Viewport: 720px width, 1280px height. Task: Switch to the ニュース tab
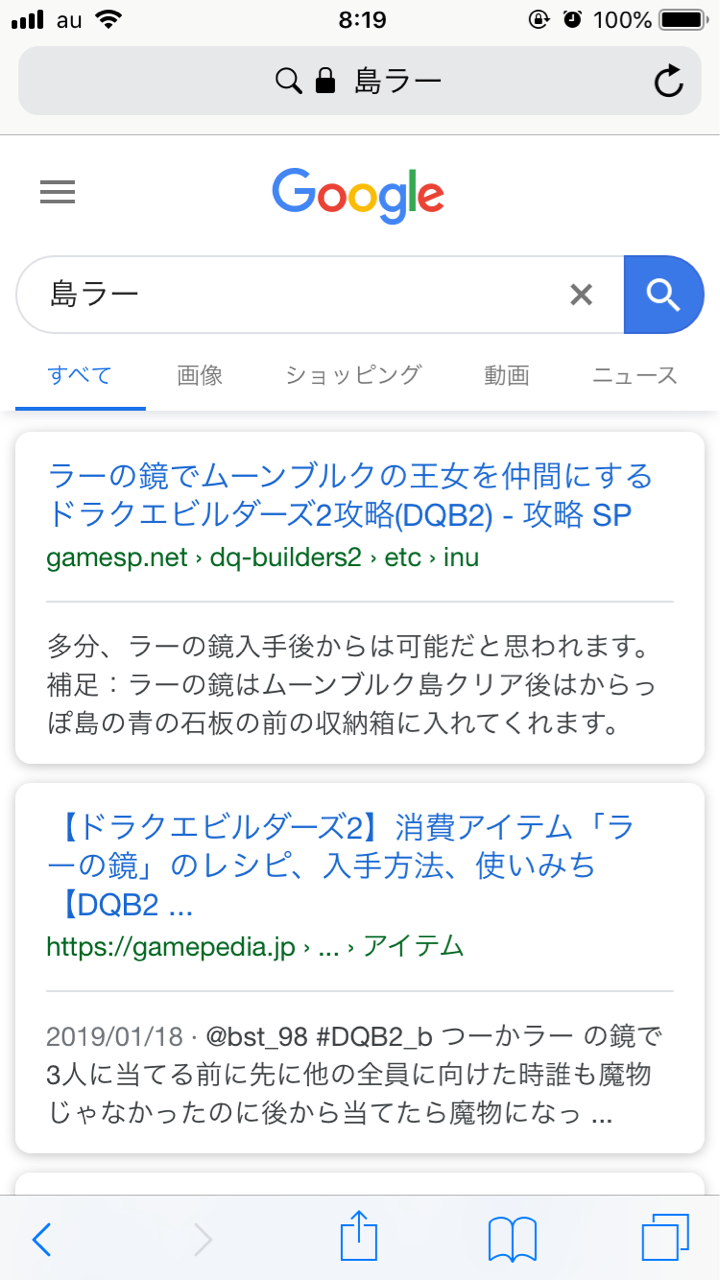pos(635,376)
